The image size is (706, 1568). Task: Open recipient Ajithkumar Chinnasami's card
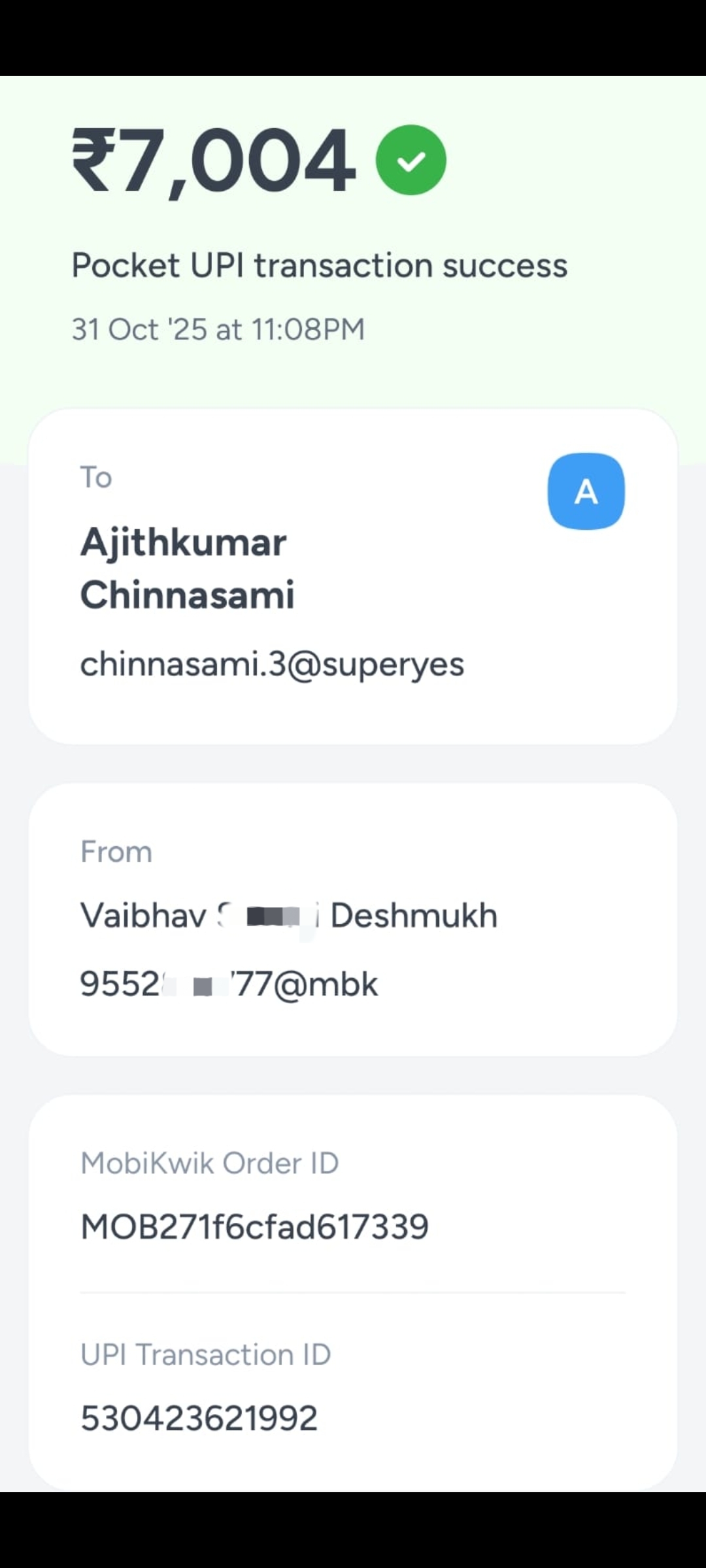[352, 575]
